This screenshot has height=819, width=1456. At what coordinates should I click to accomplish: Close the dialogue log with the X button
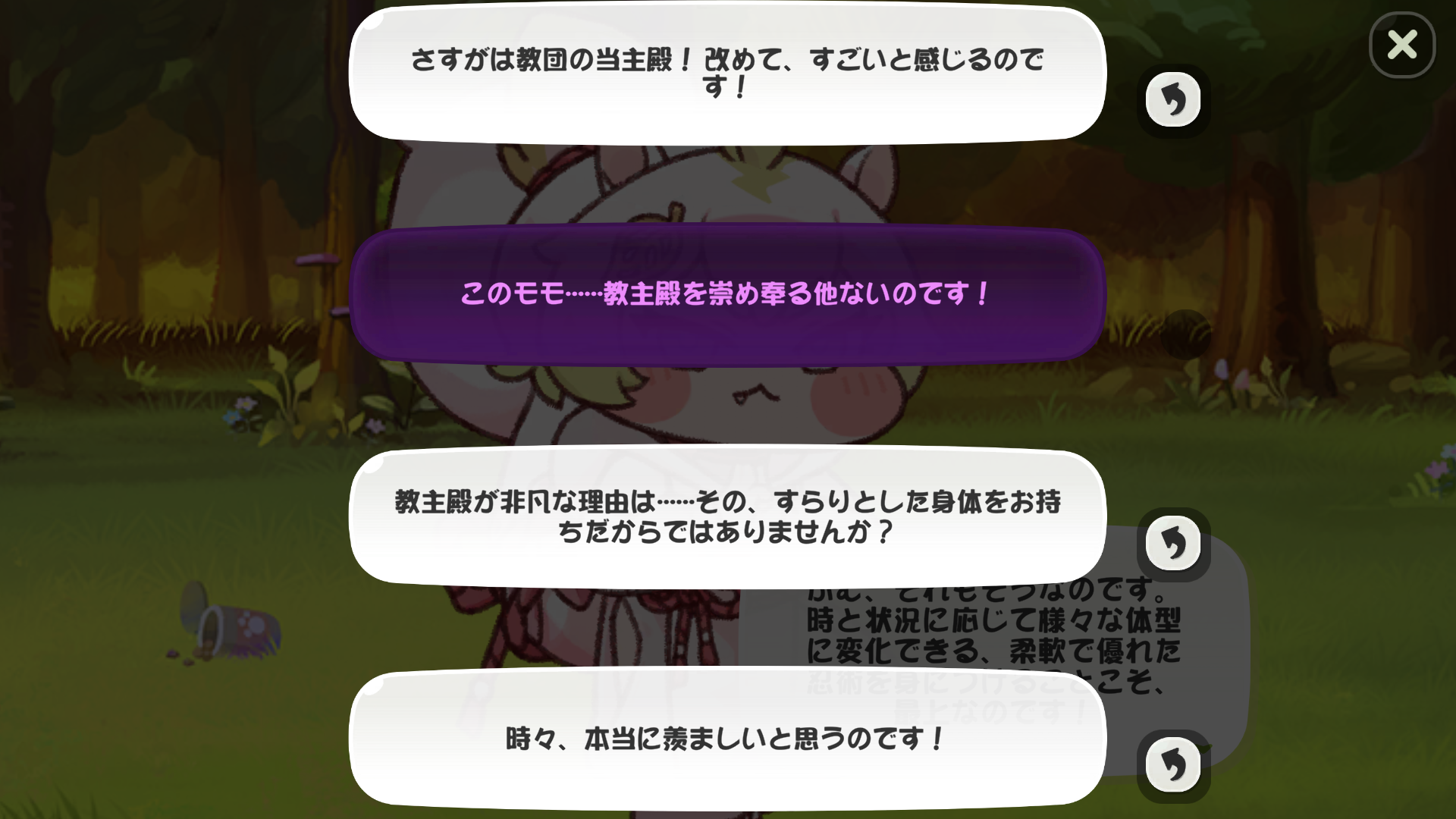[1402, 45]
